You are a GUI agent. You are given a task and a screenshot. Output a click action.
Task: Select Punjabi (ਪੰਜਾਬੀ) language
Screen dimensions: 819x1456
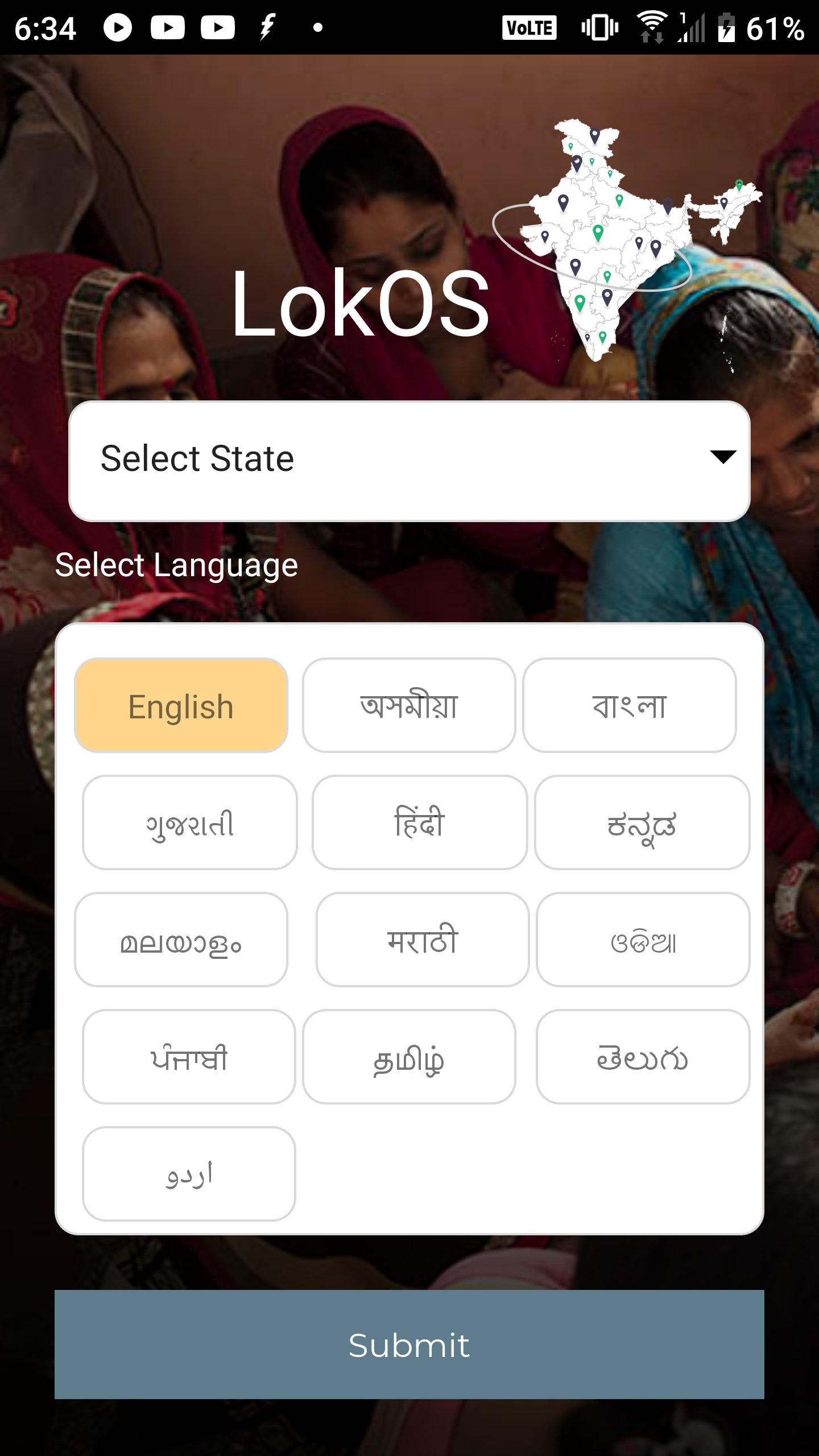(189, 1057)
